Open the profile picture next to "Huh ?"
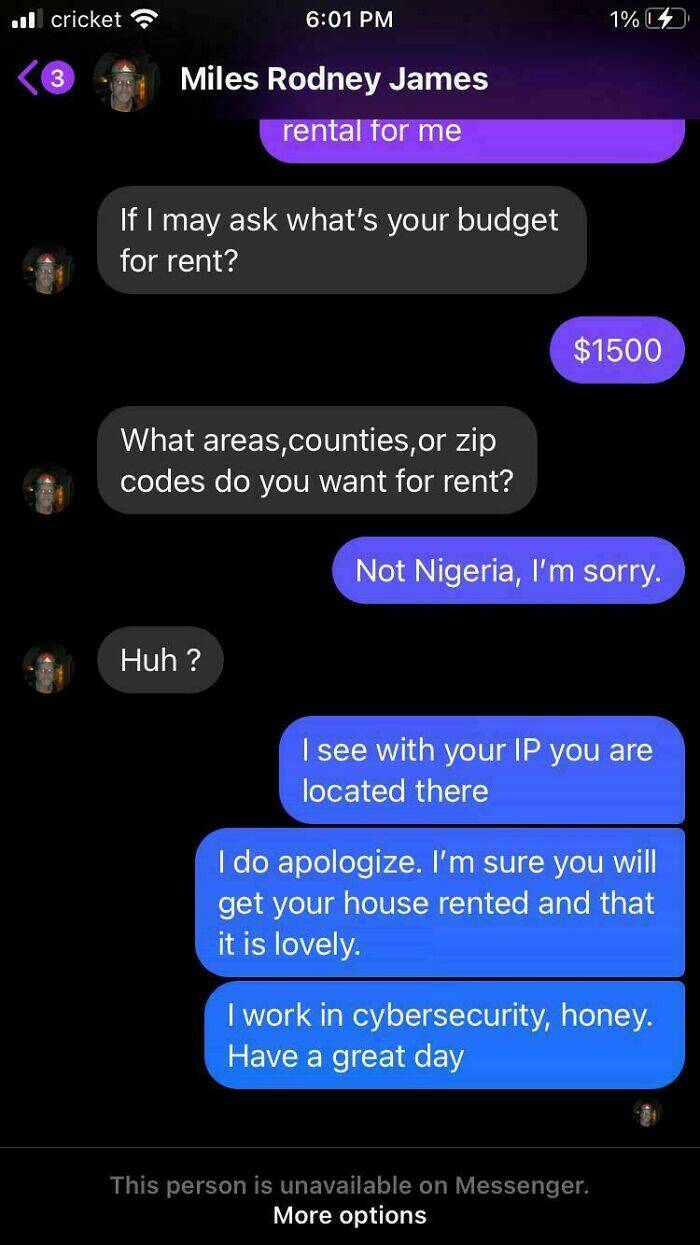The height and width of the screenshot is (1245, 700). coord(48,668)
